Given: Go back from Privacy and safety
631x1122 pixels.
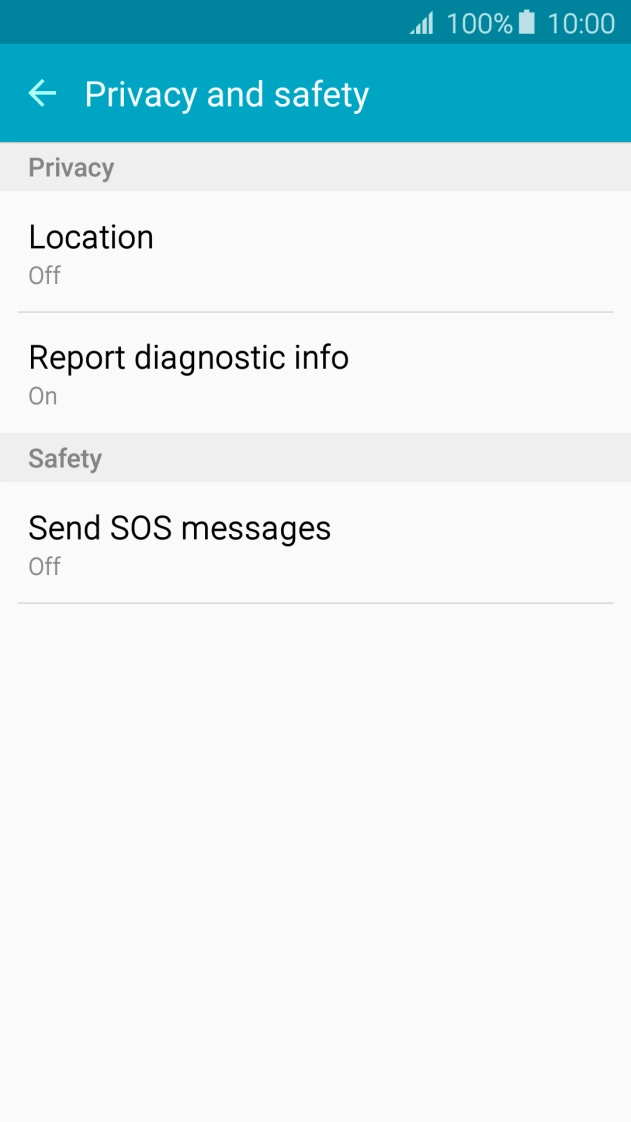Looking at the screenshot, I should pos(42,93).
